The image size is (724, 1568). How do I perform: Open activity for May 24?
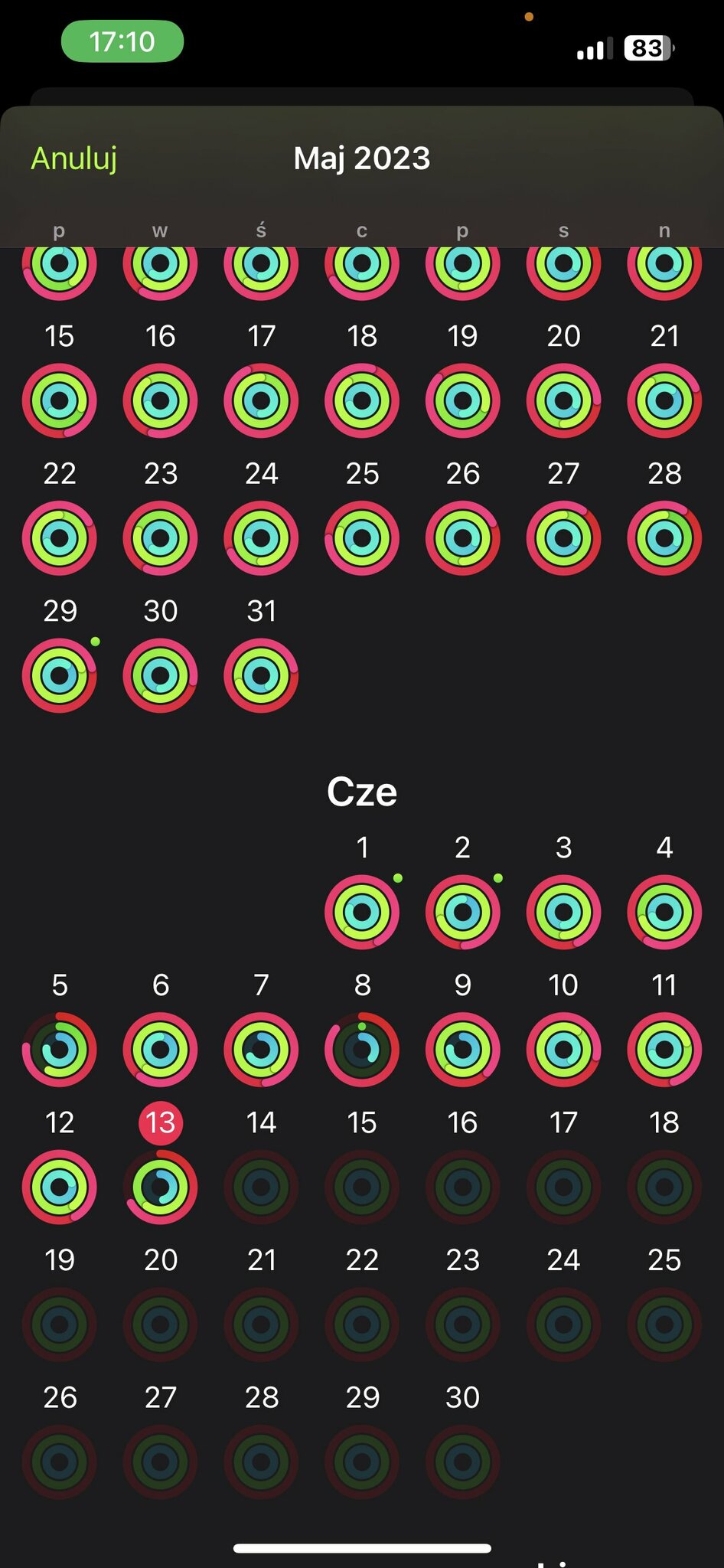[x=261, y=538]
